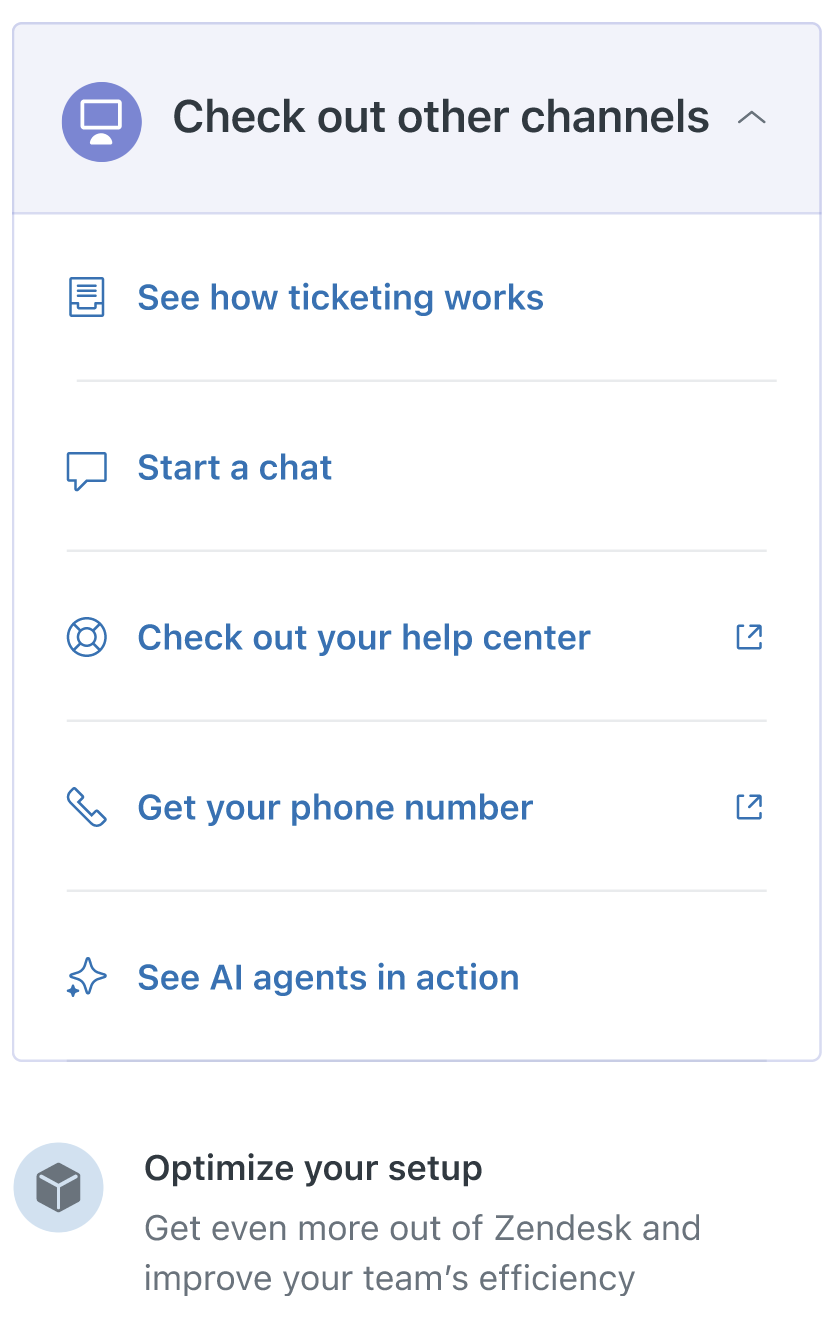Expand the Optimize your setup section
834x1342 pixels.
tap(313, 1168)
